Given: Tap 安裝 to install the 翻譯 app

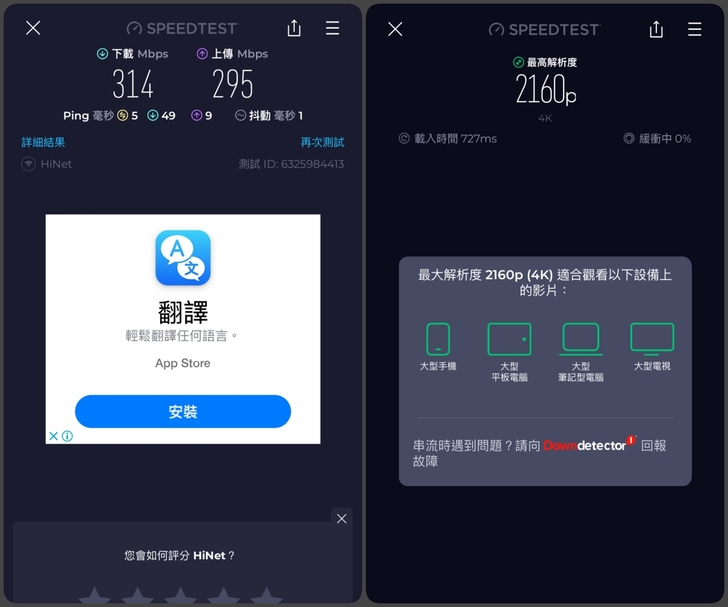Looking at the screenshot, I should 183,411.
